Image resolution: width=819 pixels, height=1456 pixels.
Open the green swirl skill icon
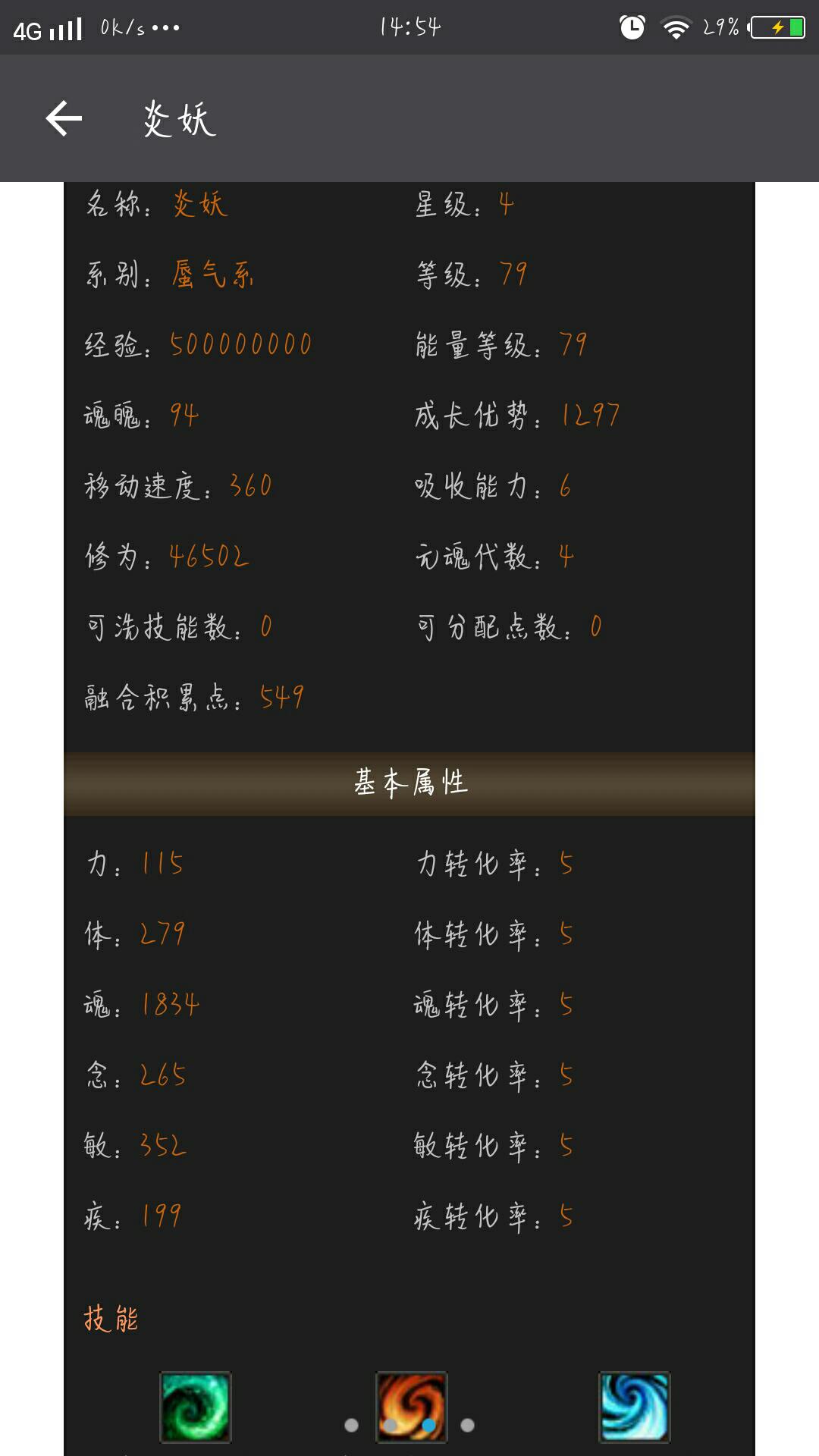pos(196,1407)
